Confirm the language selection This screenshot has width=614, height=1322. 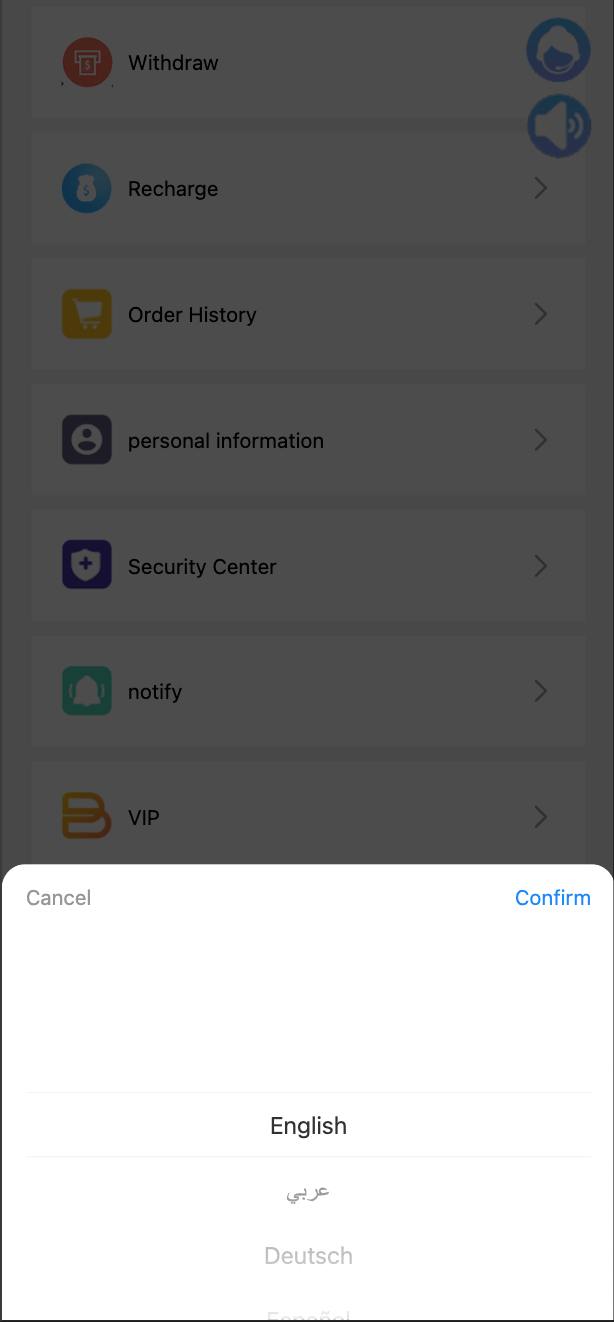(552, 898)
